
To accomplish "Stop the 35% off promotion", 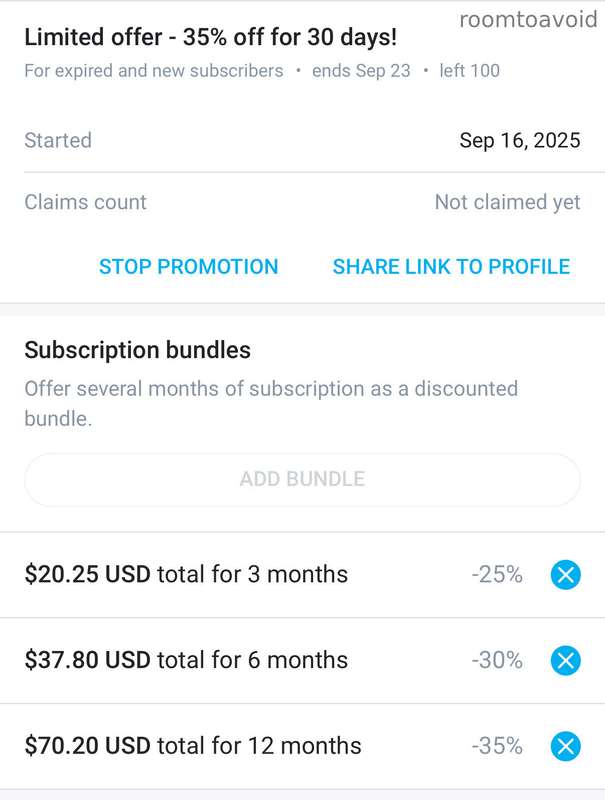I will pyautogui.click(x=188, y=267).
